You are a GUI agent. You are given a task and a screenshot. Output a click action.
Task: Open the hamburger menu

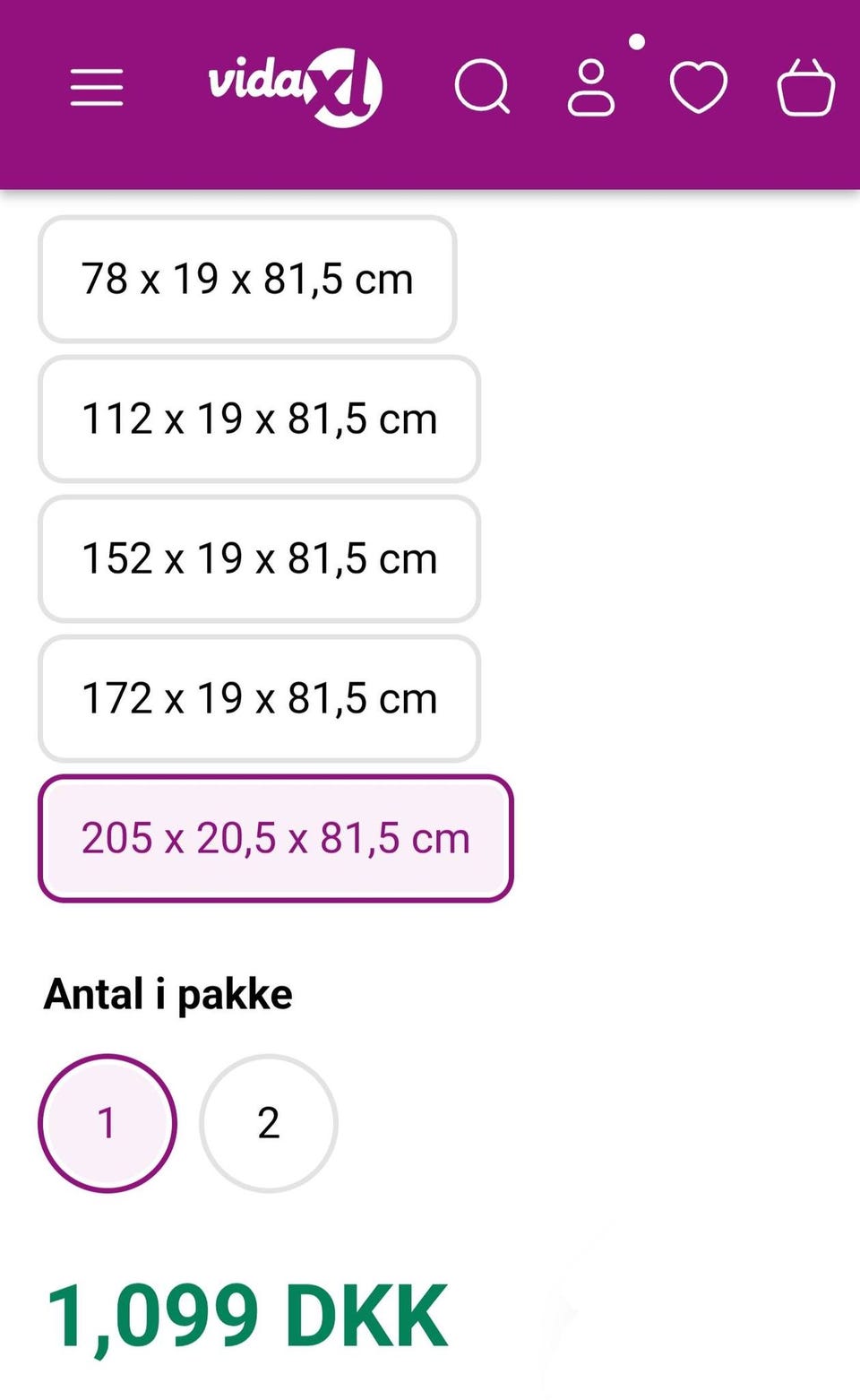point(97,87)
